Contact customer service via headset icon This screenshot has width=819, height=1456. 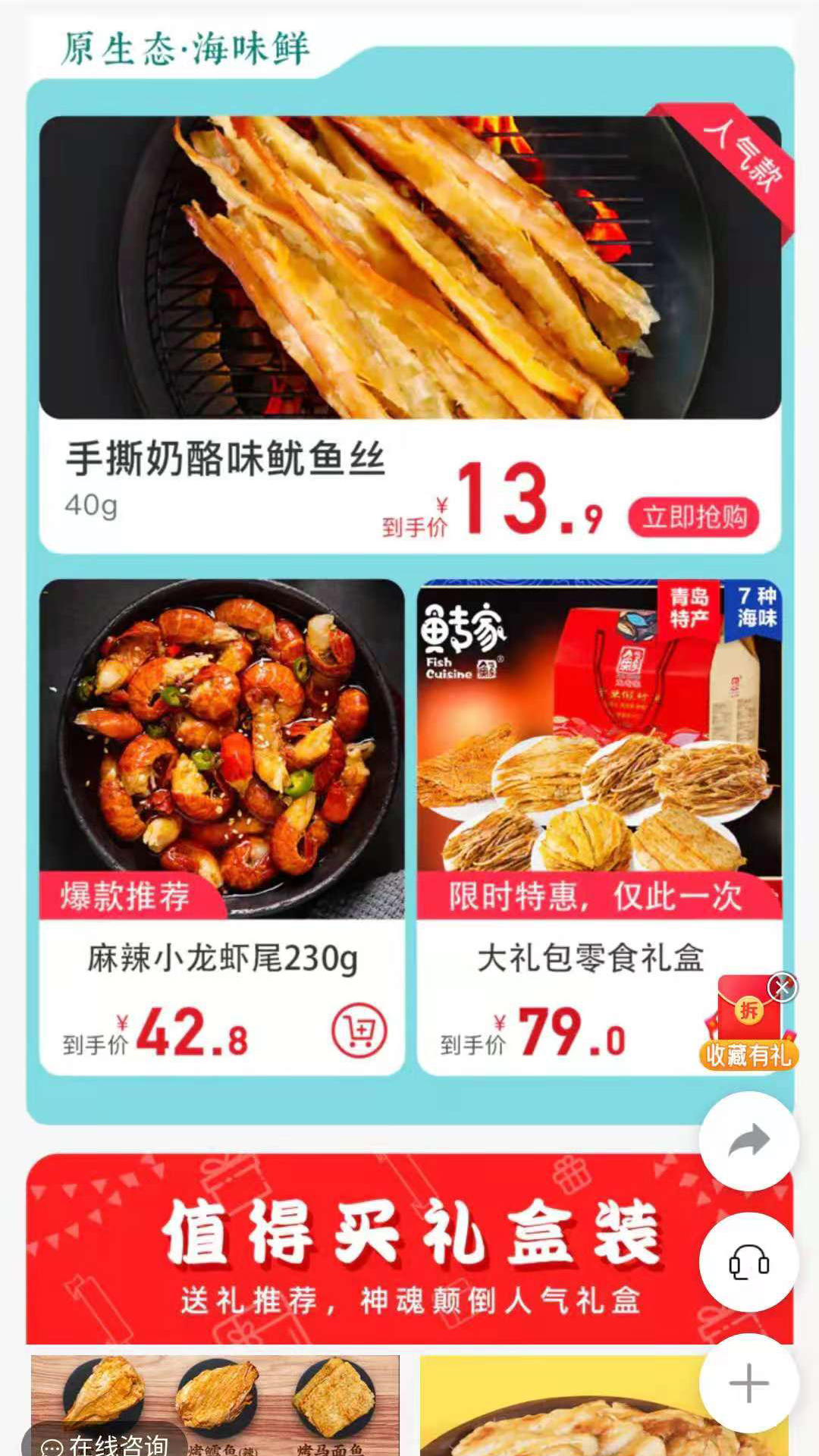point(748,1263)
